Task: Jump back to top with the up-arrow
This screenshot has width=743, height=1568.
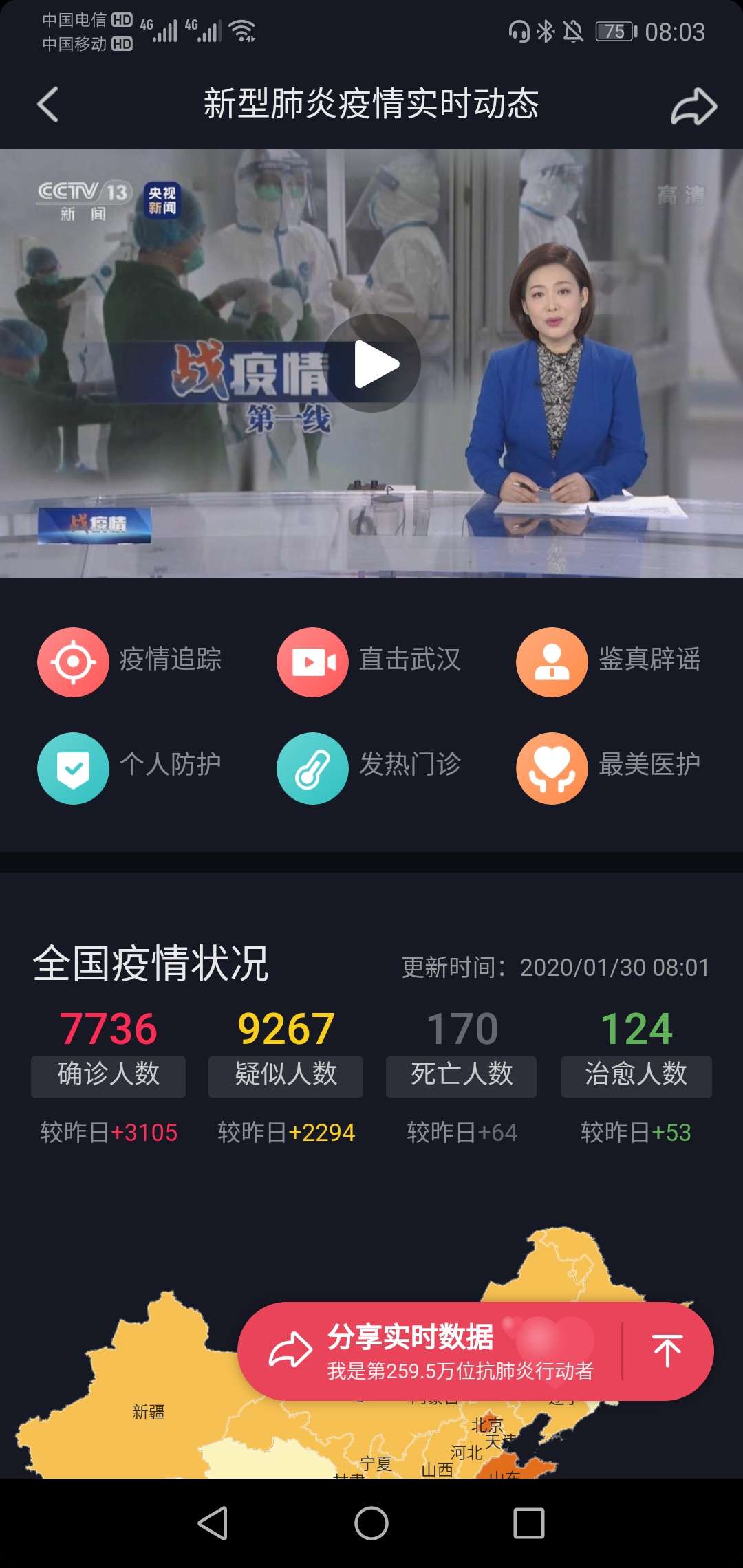Action: (667, 1351)
